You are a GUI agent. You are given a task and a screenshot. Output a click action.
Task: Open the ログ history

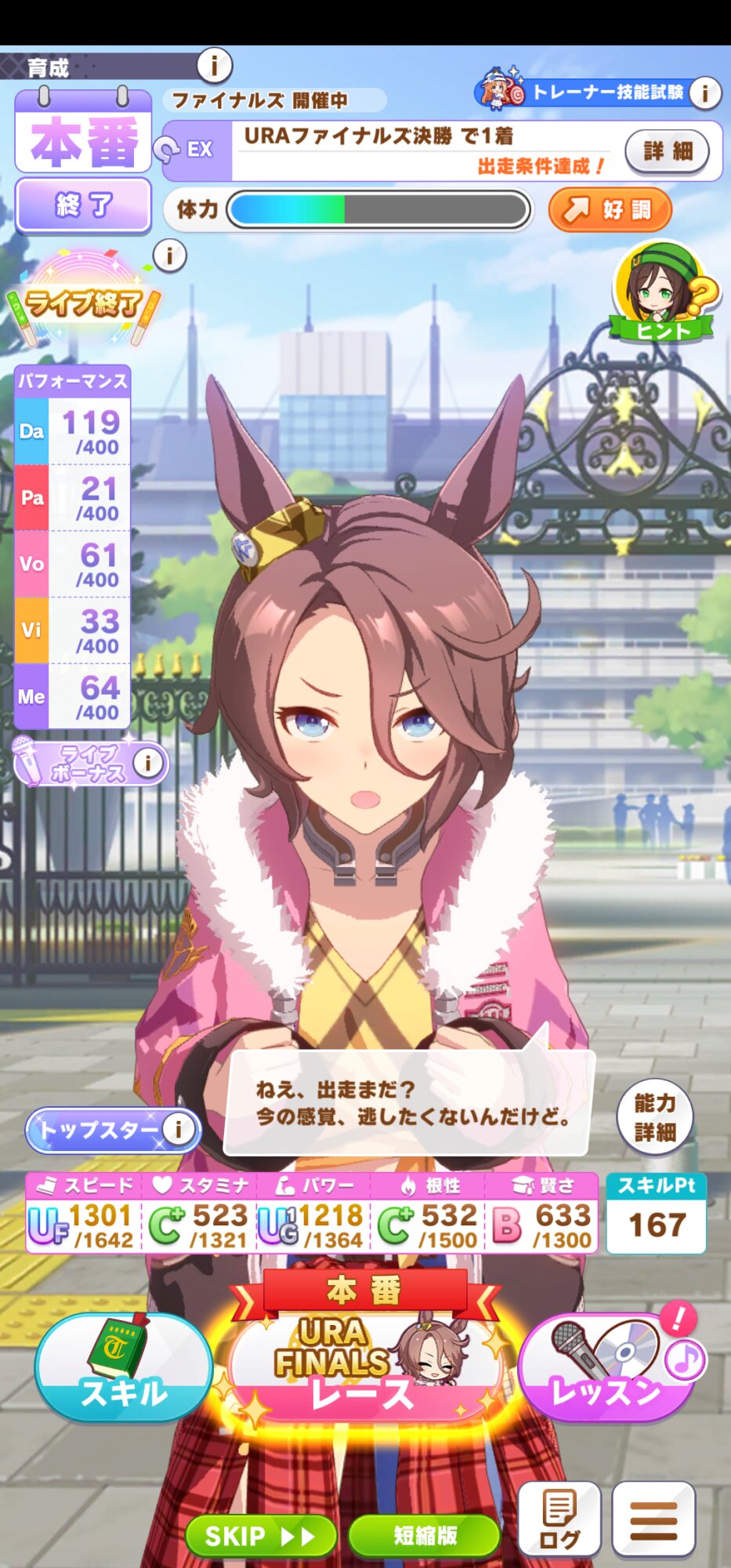(x=559, y=1519)
